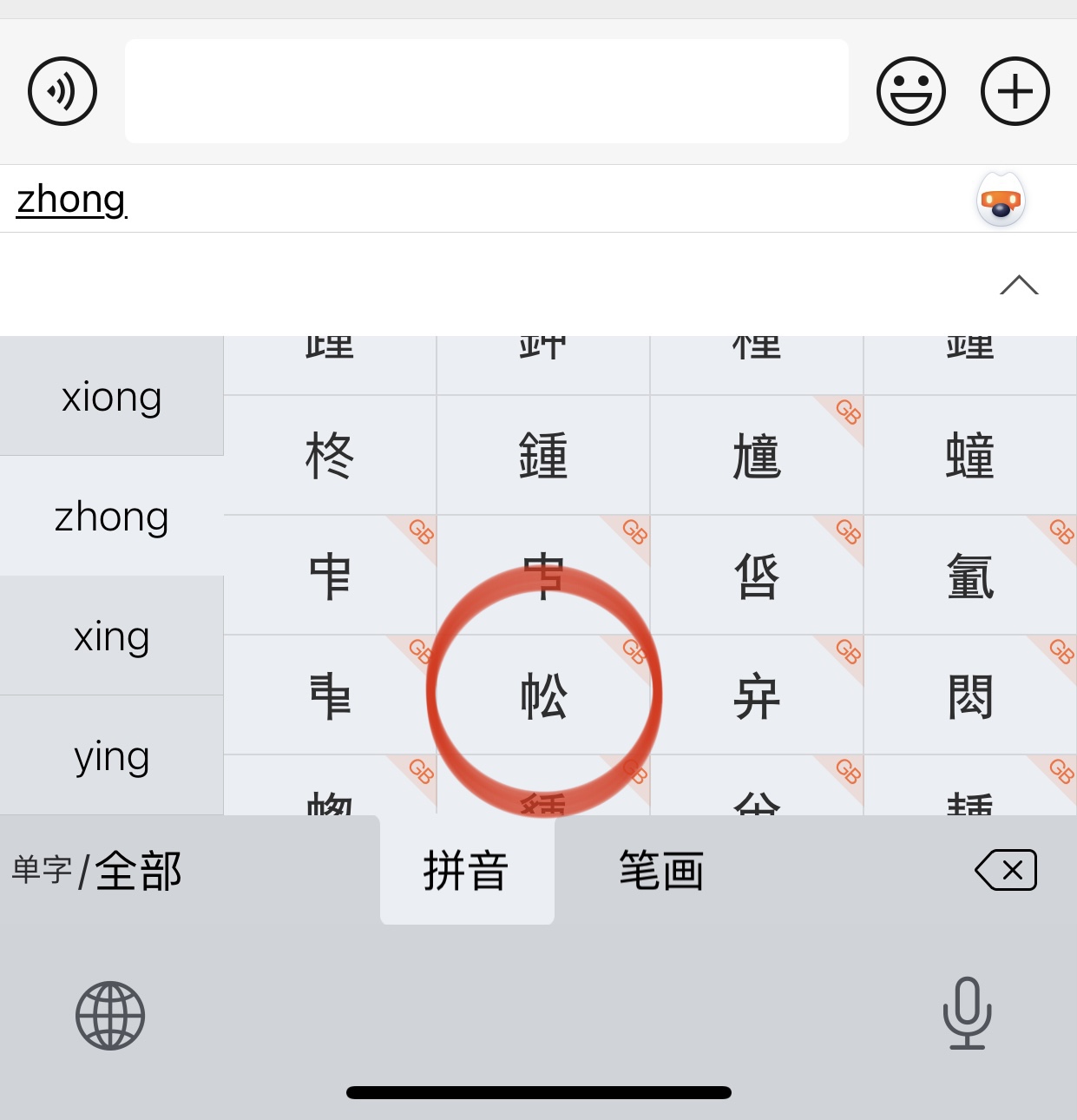Toggle the 单字/全部 filter
Image resolution: width=1077 pixels, height=1120 pixels.
coord(96,870)
